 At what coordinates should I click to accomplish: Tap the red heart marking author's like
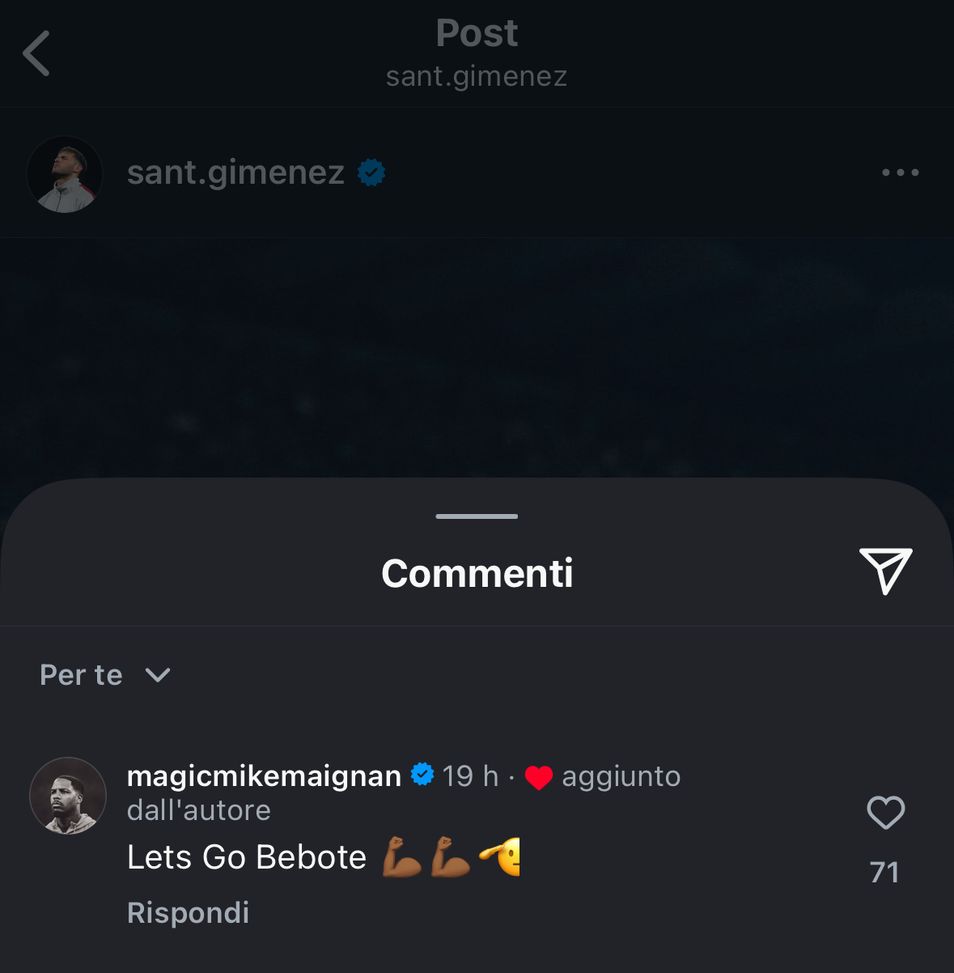[x=538, y=775]
